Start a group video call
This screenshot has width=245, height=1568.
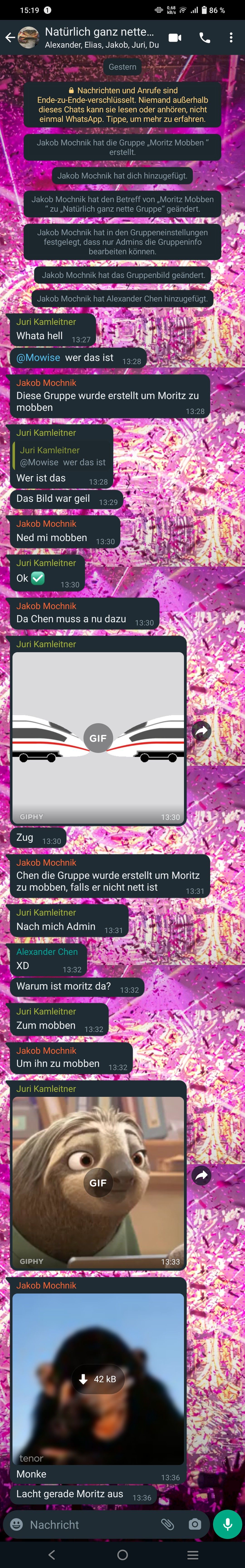pyautogui.click(x=175, y=38)
